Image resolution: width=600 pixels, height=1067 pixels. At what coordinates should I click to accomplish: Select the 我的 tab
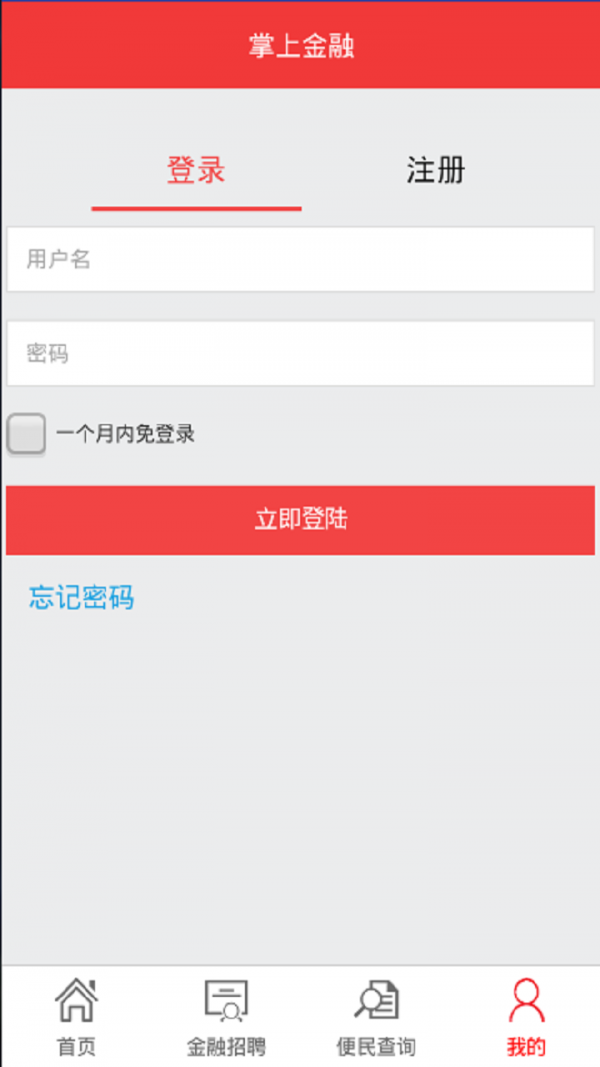tap(526, 1017)
